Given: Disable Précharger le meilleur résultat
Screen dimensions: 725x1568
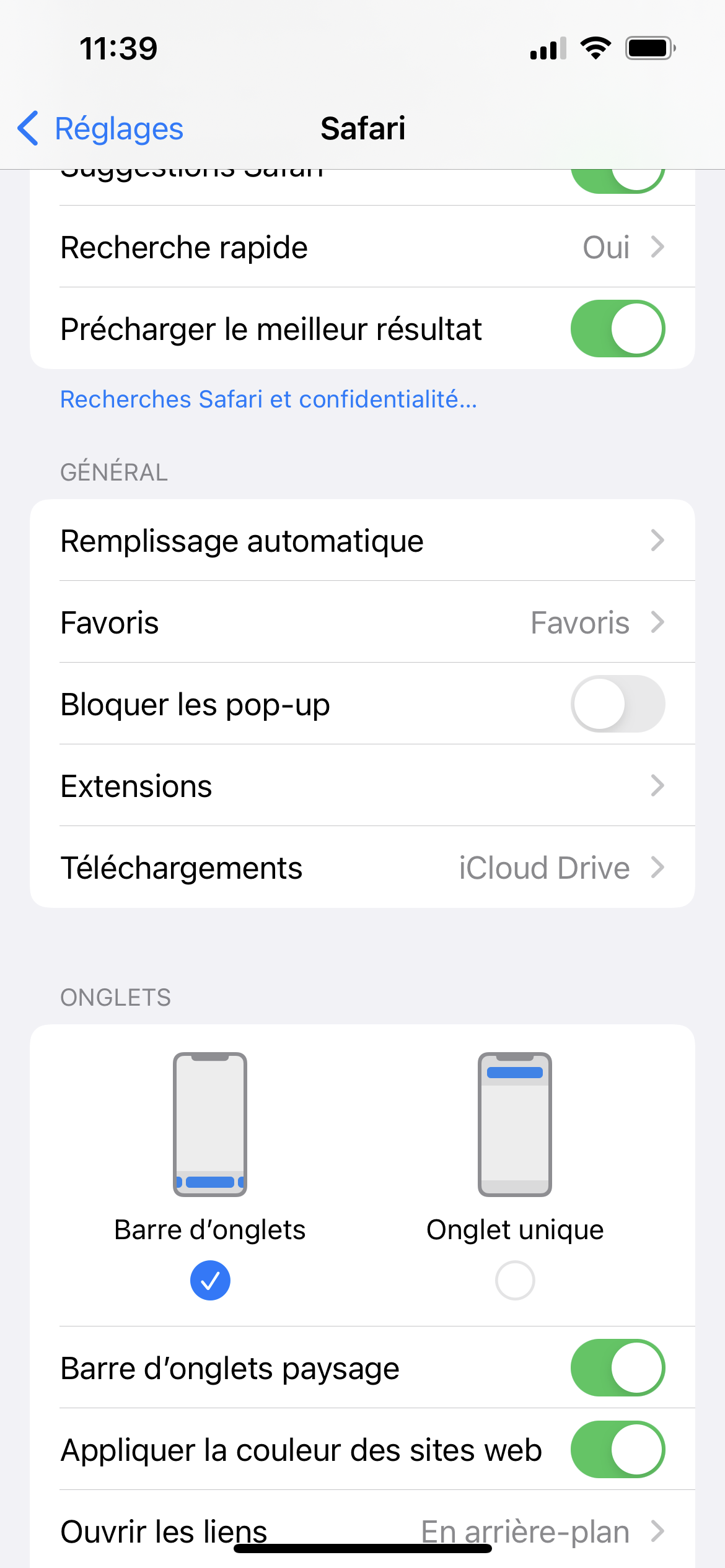Looking at the screenshot, I should pyautogui.click(x=617, y=329).
